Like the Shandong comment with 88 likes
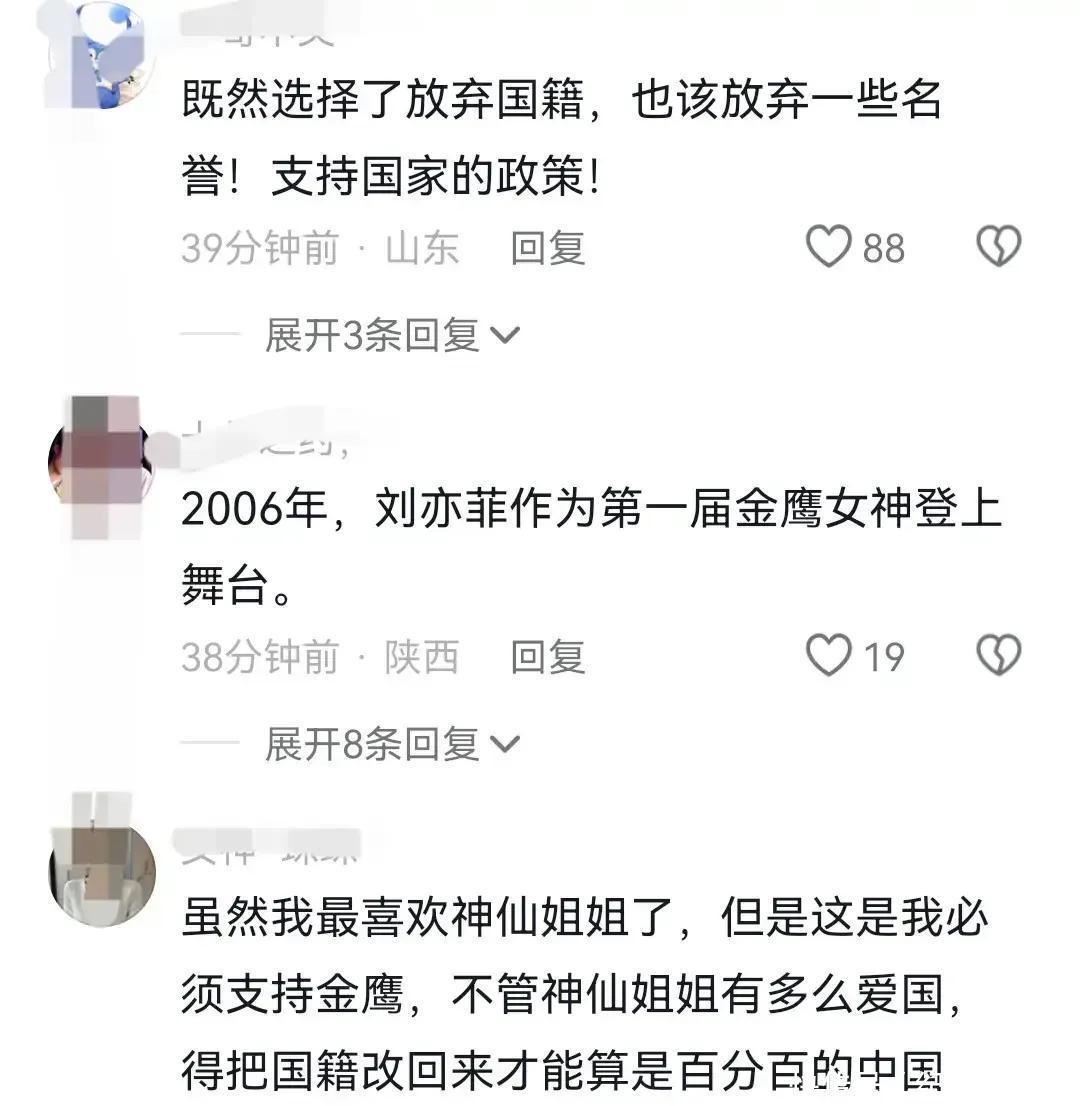 (x=829, y=246)
